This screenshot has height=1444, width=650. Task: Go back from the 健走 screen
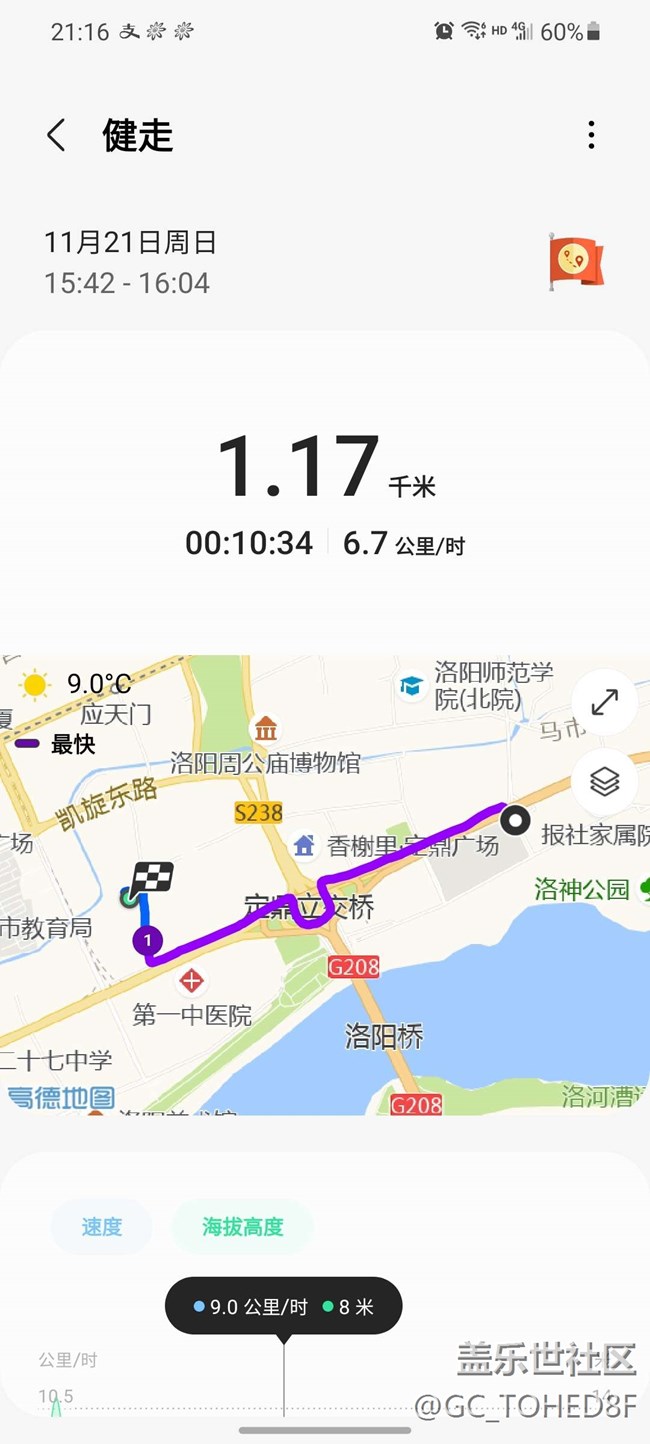(56, 135)
